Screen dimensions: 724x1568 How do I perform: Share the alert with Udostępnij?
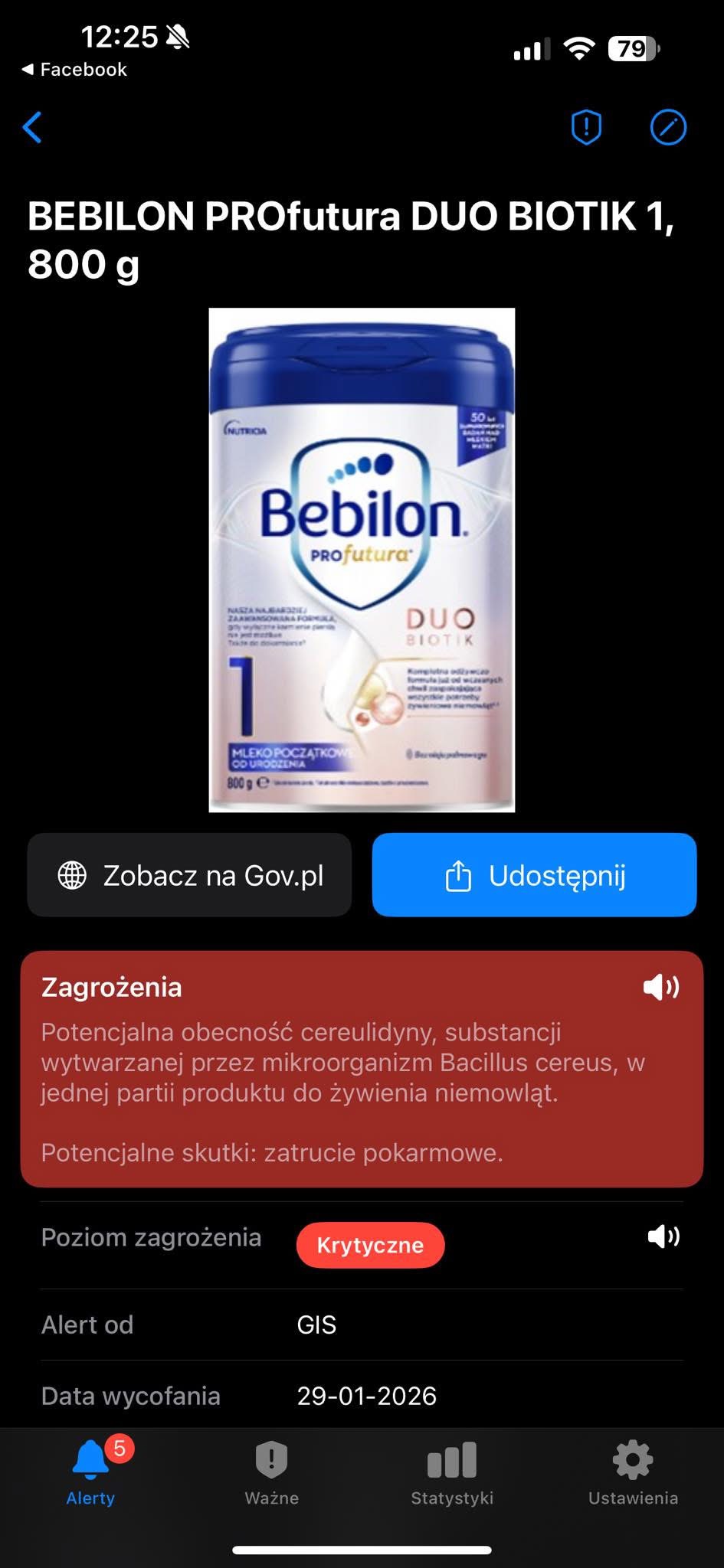(x=534, y=875)
